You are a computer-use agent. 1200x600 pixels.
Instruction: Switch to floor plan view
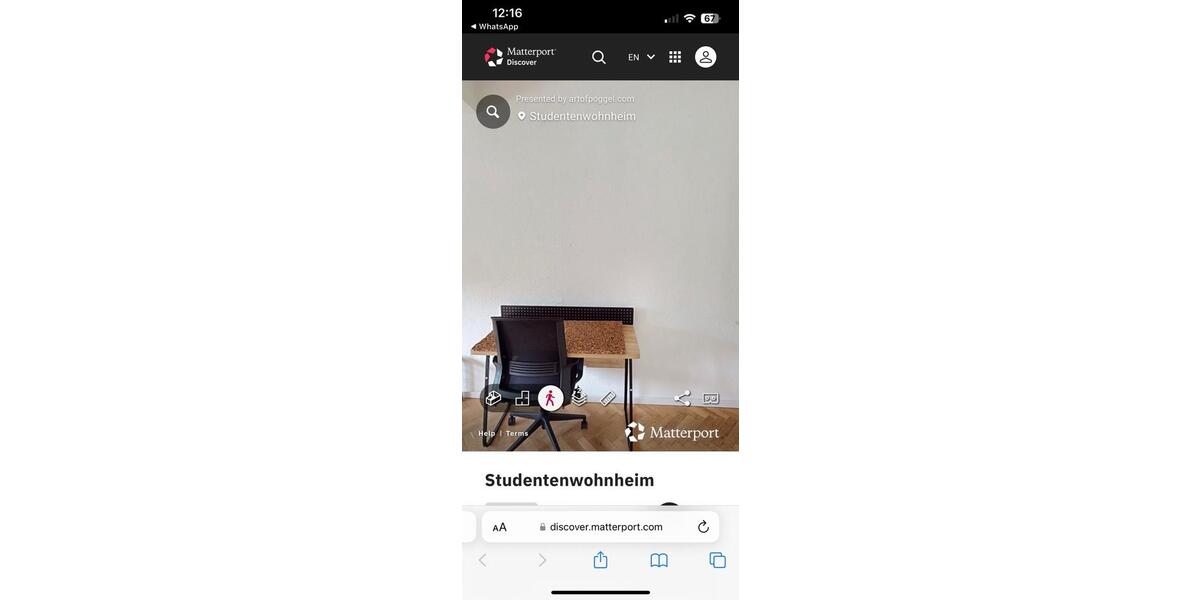click(x=522, y=398)
